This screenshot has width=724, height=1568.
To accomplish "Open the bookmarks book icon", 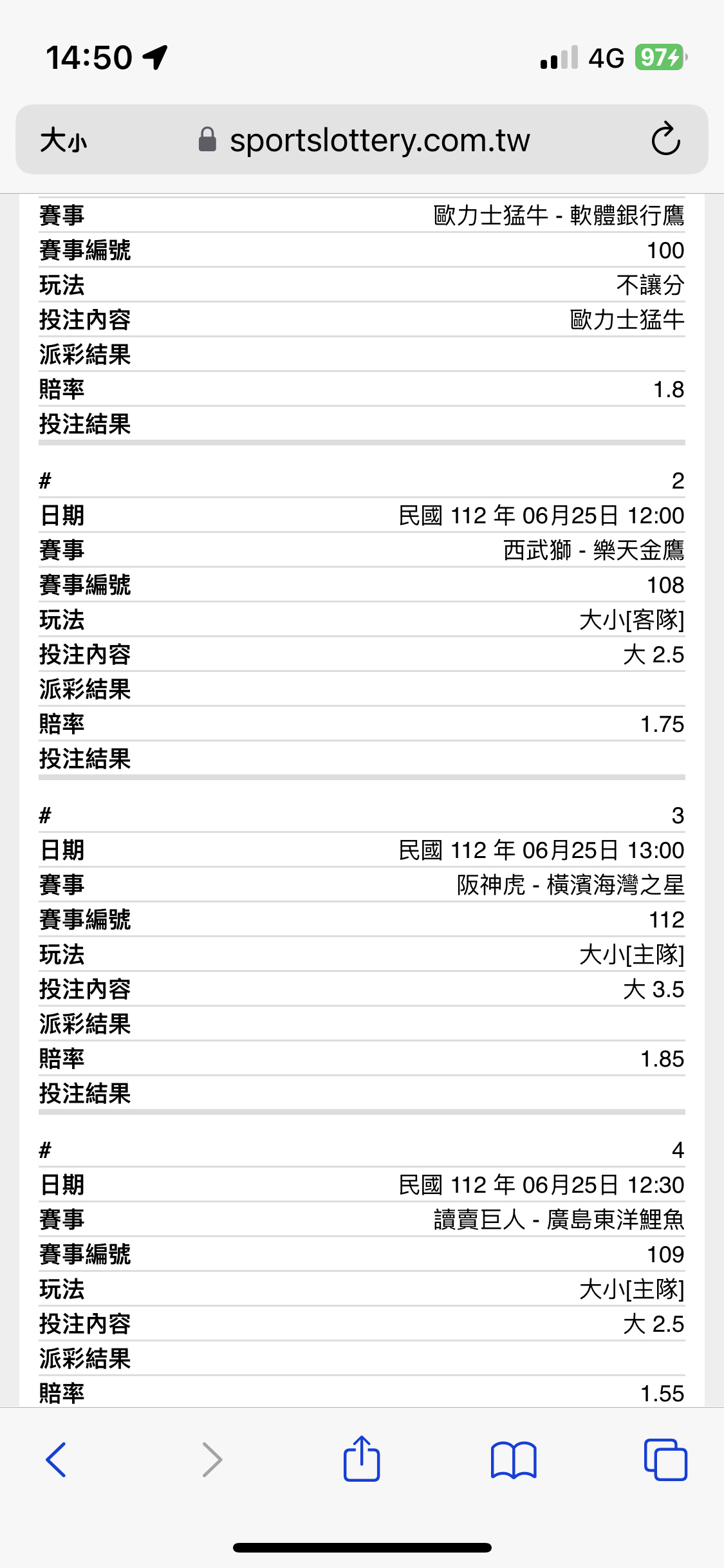I will coord(514,1459).
